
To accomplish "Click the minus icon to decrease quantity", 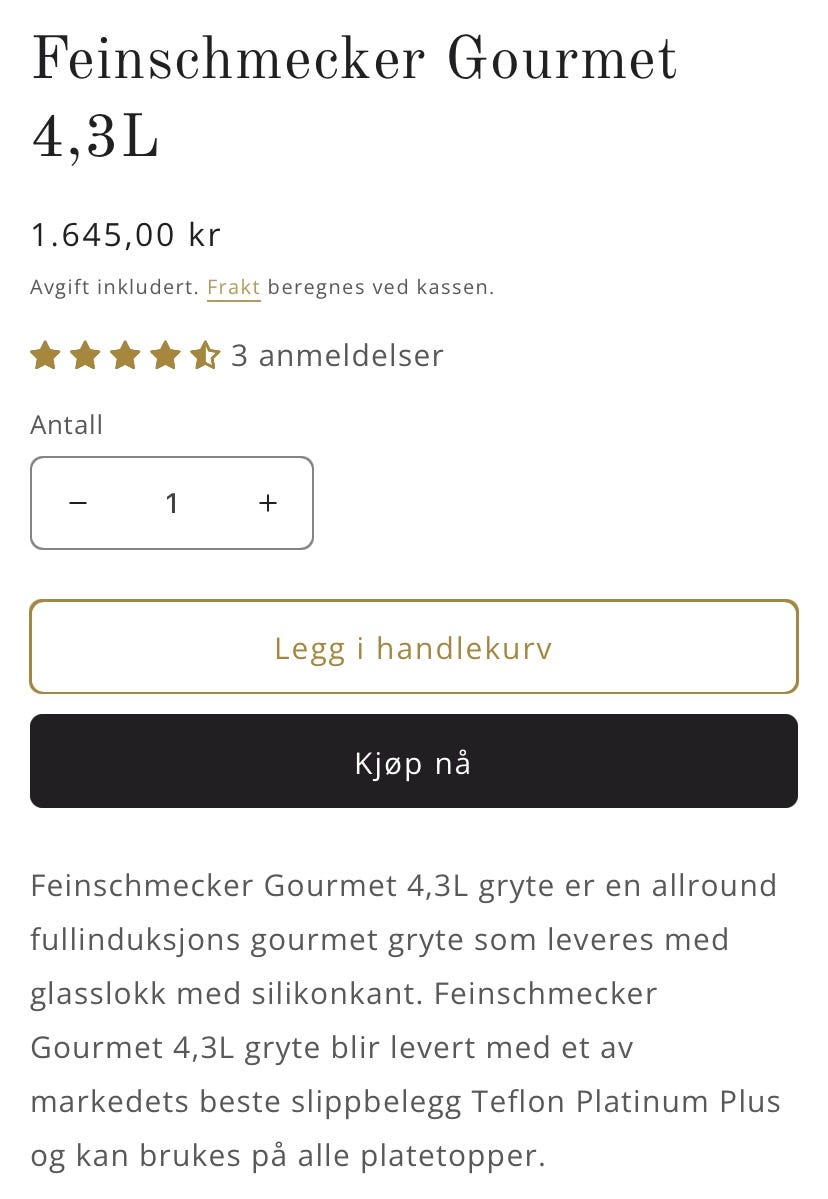I will [x=77, y=503].
